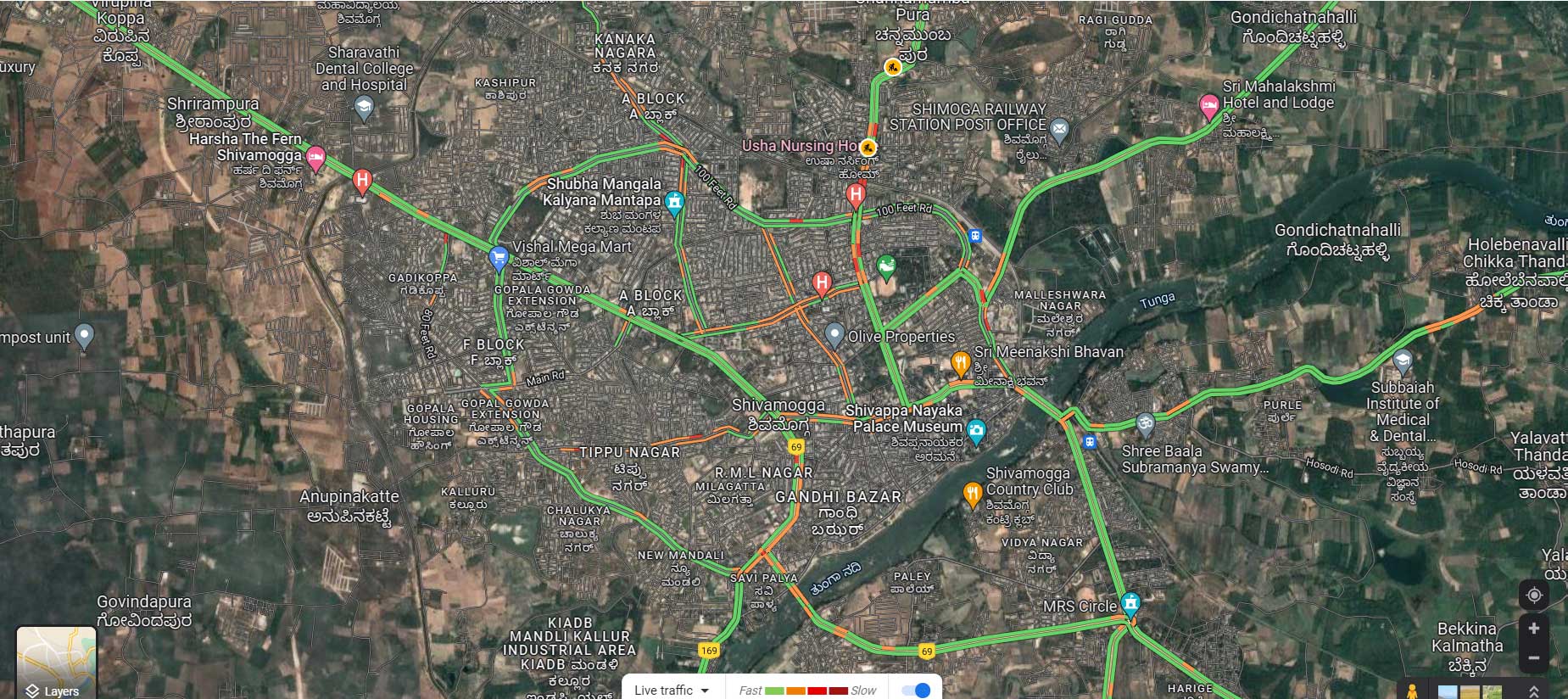Select the MRS Circle landmark pin
The image size is (1568, 699).
[1130, 603]
